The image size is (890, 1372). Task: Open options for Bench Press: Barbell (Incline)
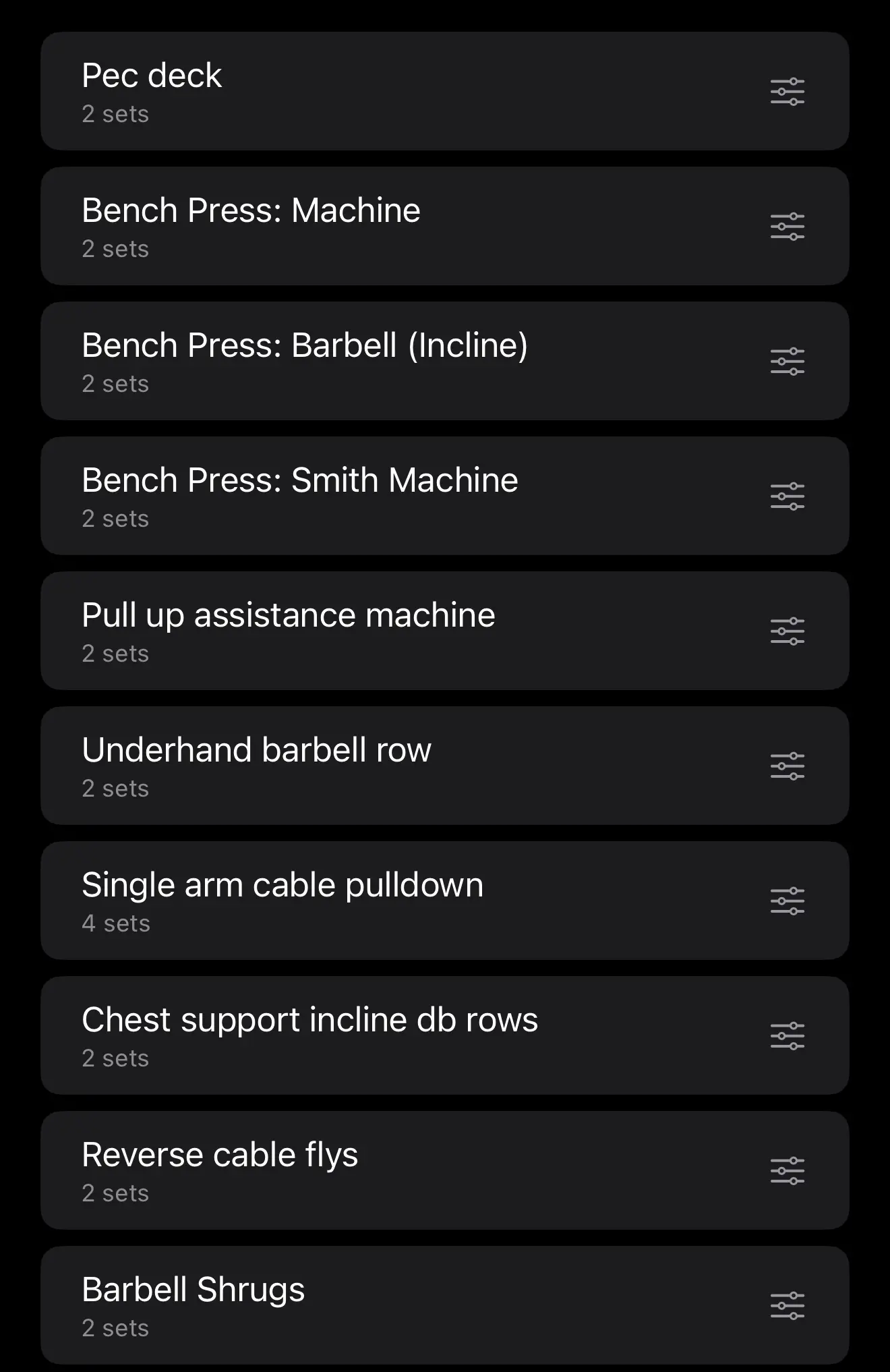point(788,362)
